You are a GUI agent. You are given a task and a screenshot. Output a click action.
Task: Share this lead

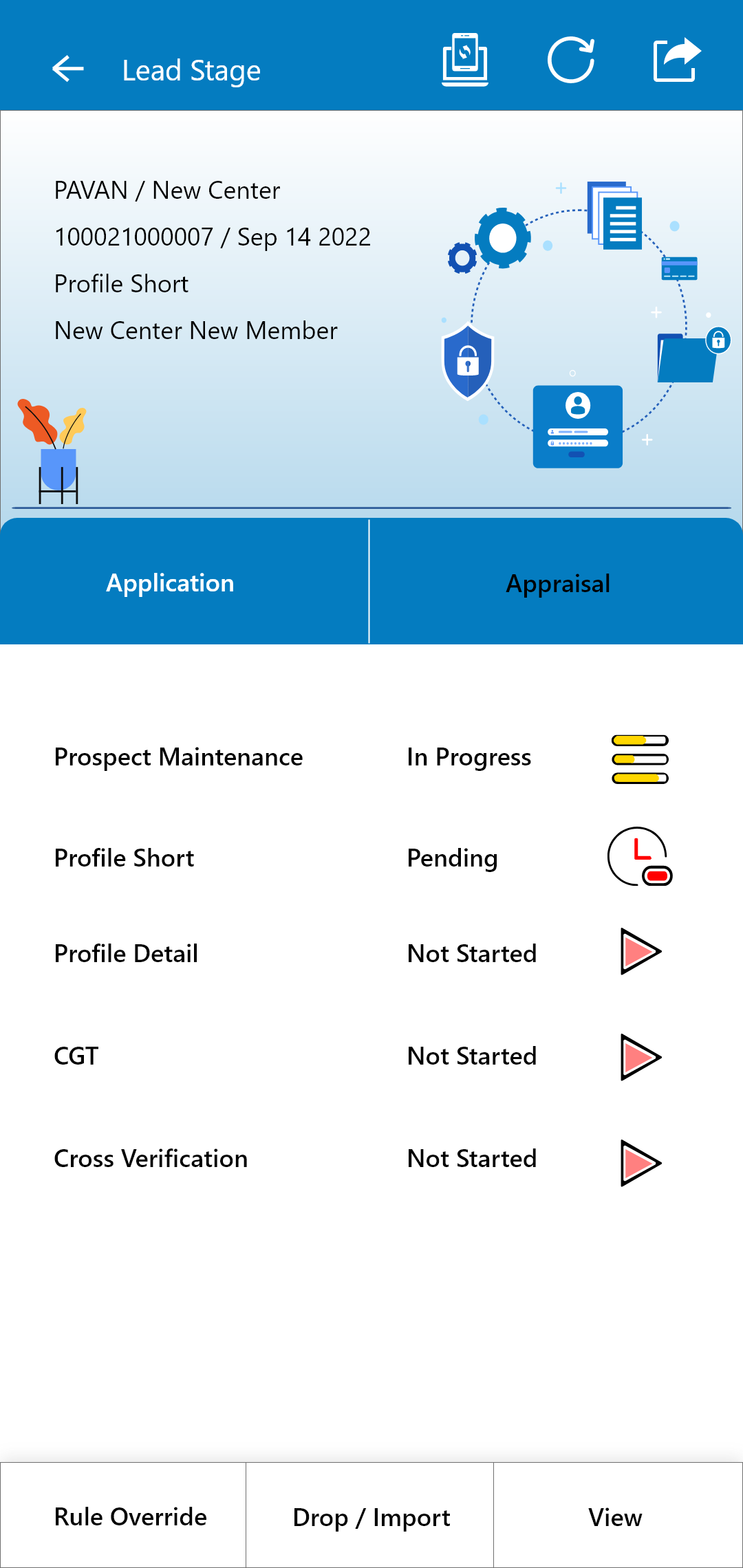[677, 60]
